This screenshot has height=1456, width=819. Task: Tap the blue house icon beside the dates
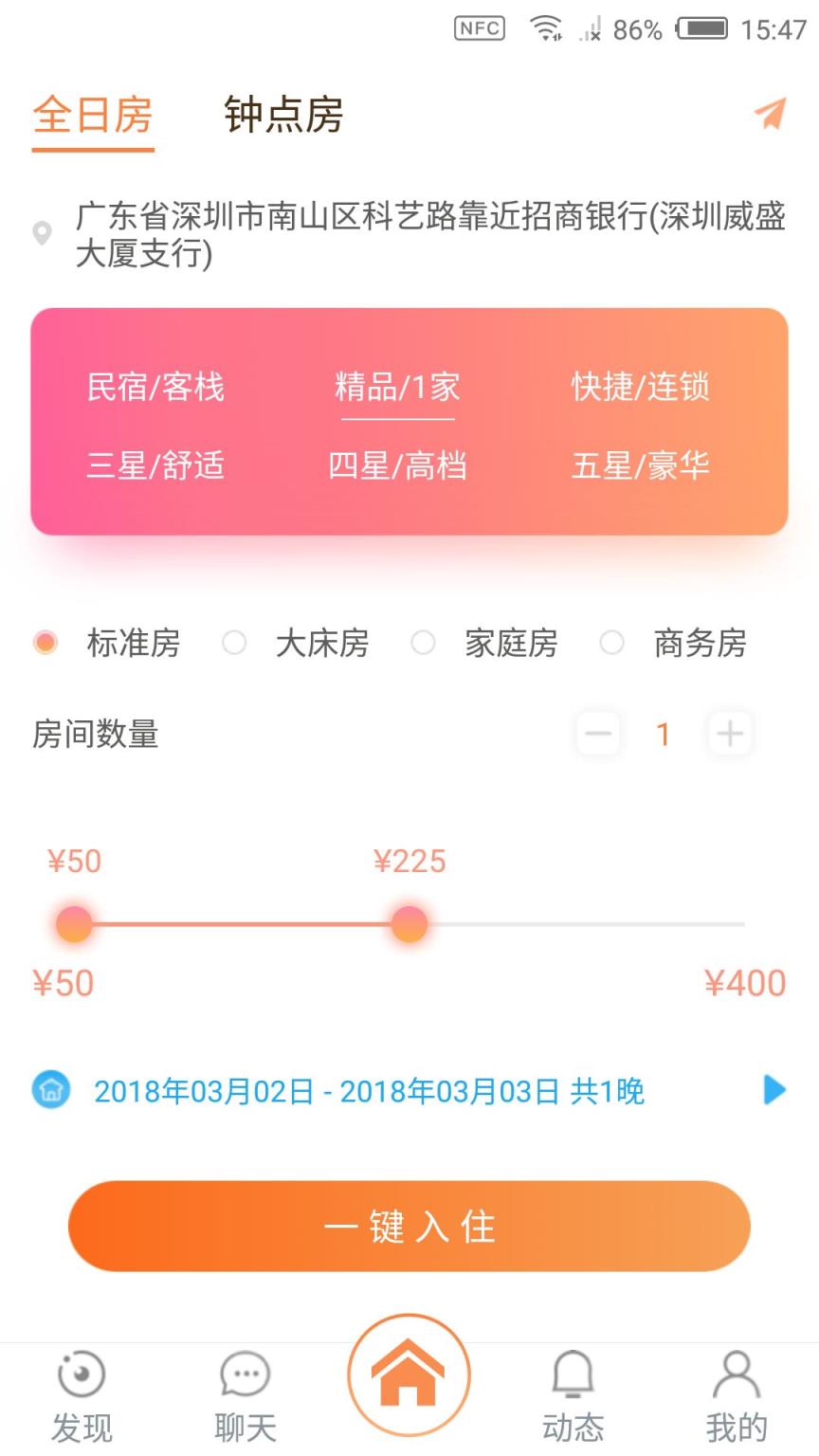52,1090
